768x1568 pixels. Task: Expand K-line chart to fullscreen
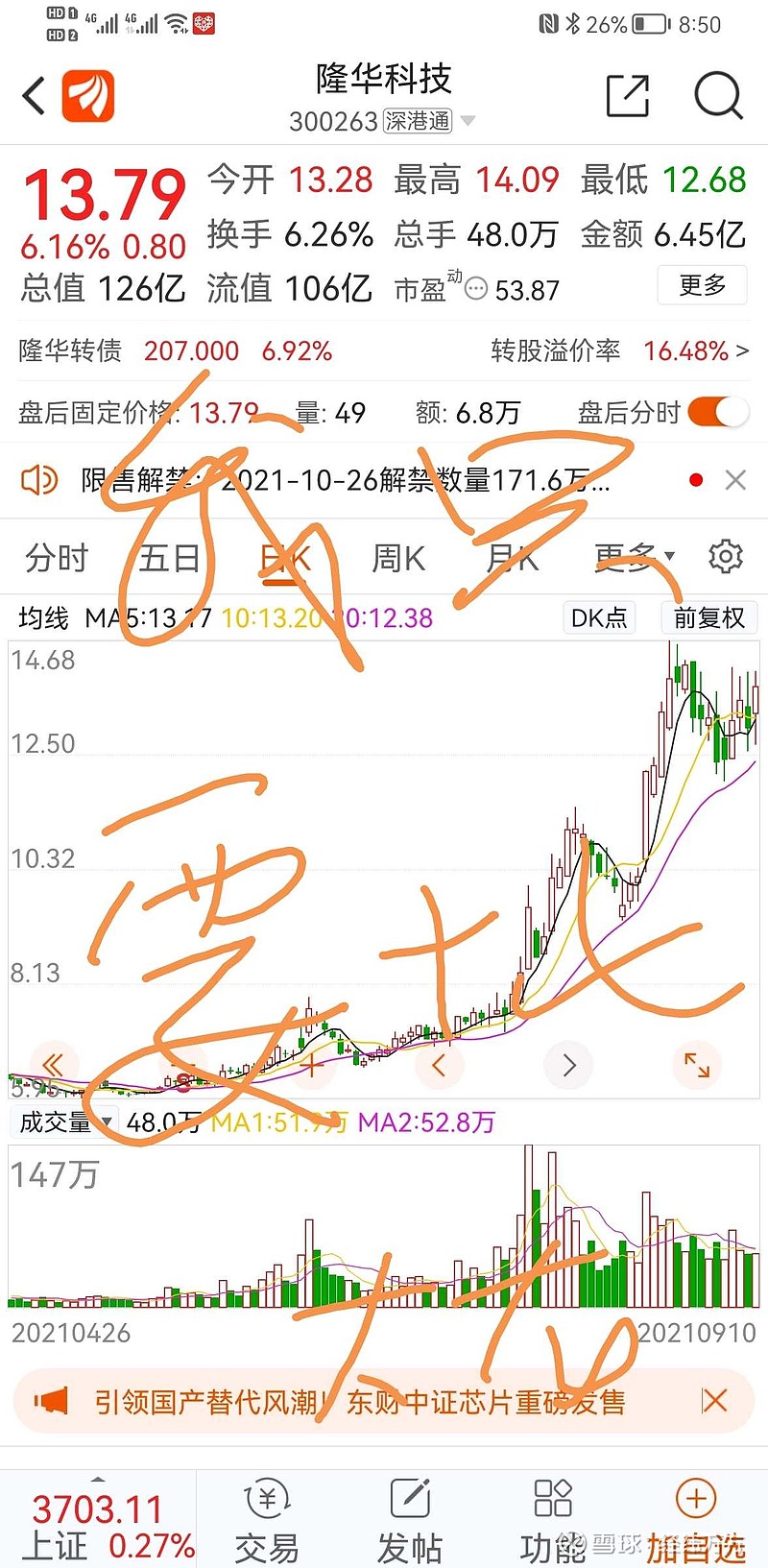click(x=696, y=1065)
